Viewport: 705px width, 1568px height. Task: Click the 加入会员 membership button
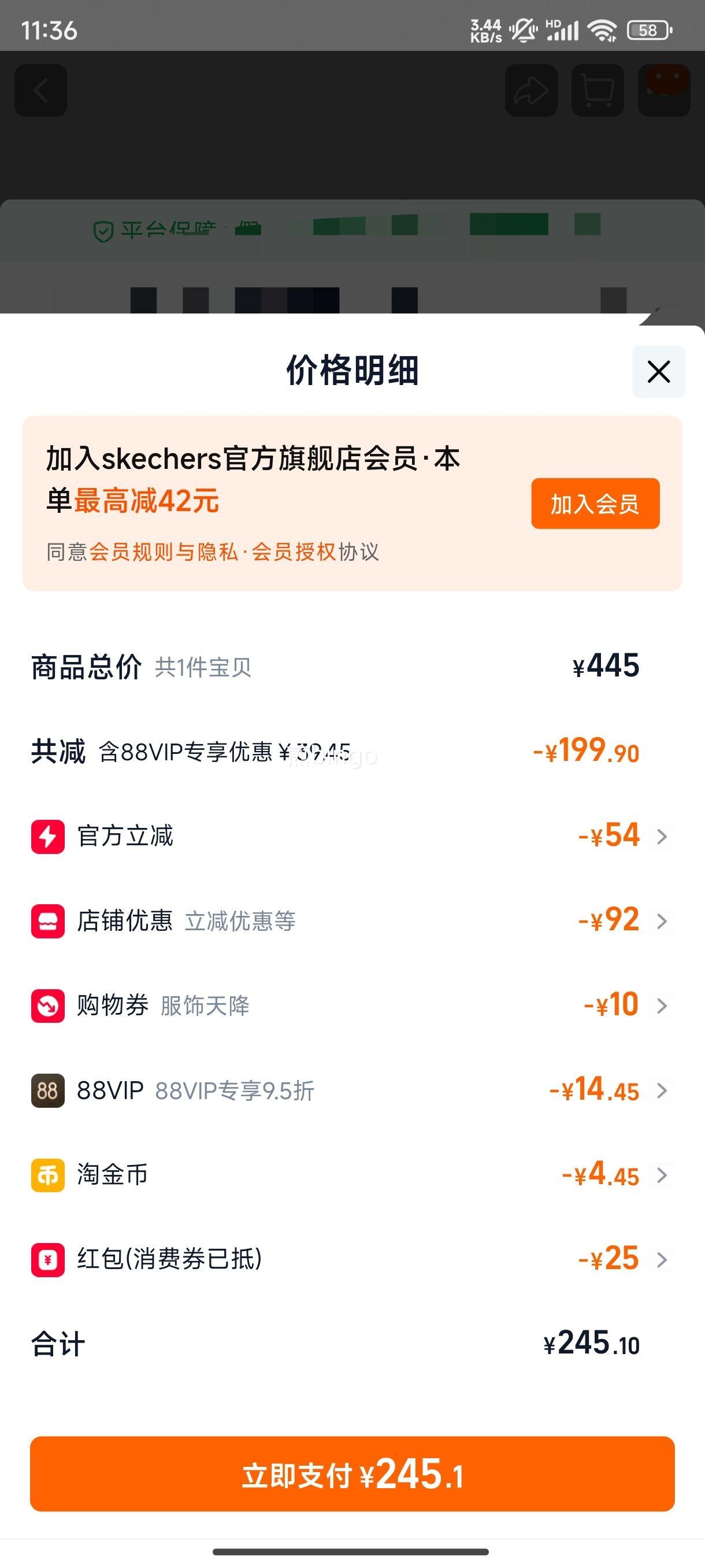[x=595, y=505]
